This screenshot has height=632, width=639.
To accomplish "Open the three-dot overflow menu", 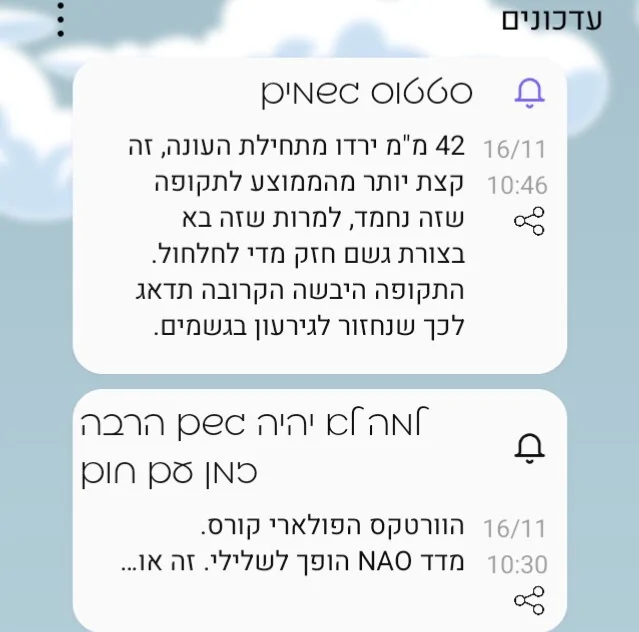I will [61, 20].
